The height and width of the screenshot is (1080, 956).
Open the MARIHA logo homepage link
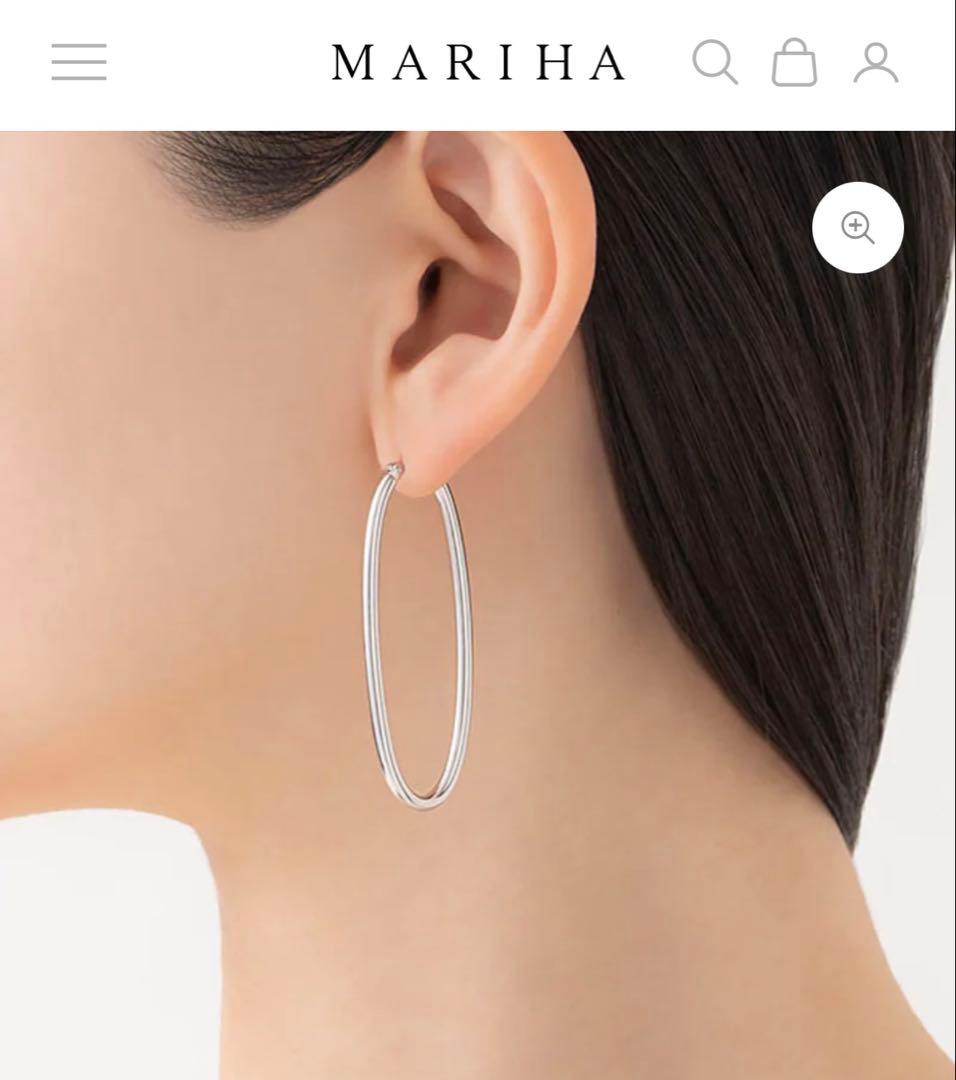point(477,63)
